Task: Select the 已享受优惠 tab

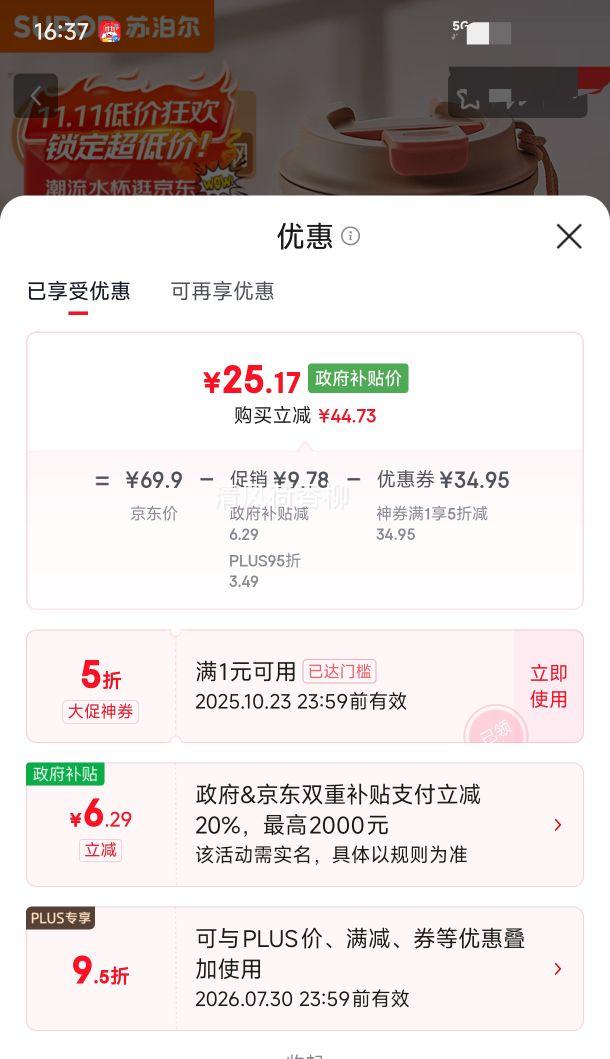Action: coord(78,291)
